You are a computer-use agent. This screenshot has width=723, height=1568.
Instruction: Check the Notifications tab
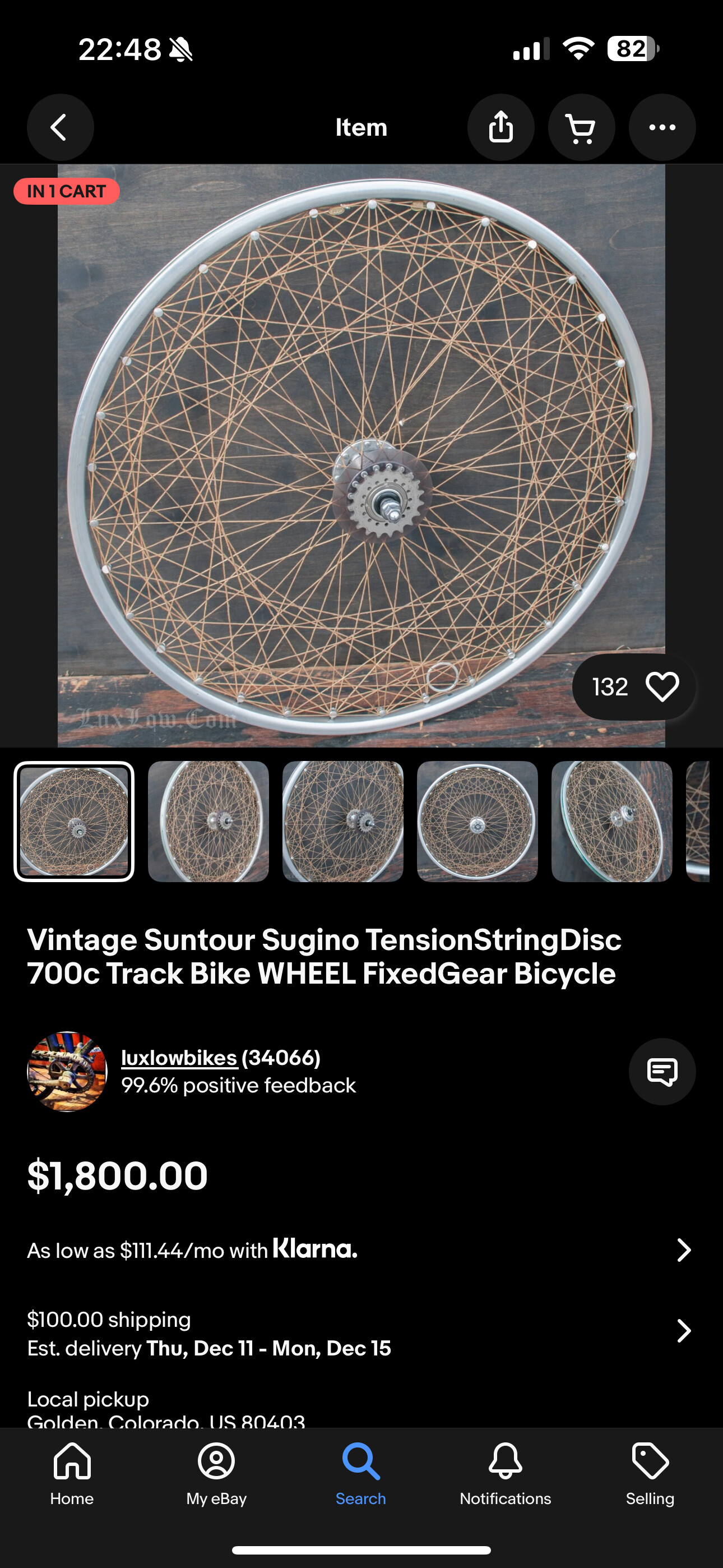(505, 1473)
